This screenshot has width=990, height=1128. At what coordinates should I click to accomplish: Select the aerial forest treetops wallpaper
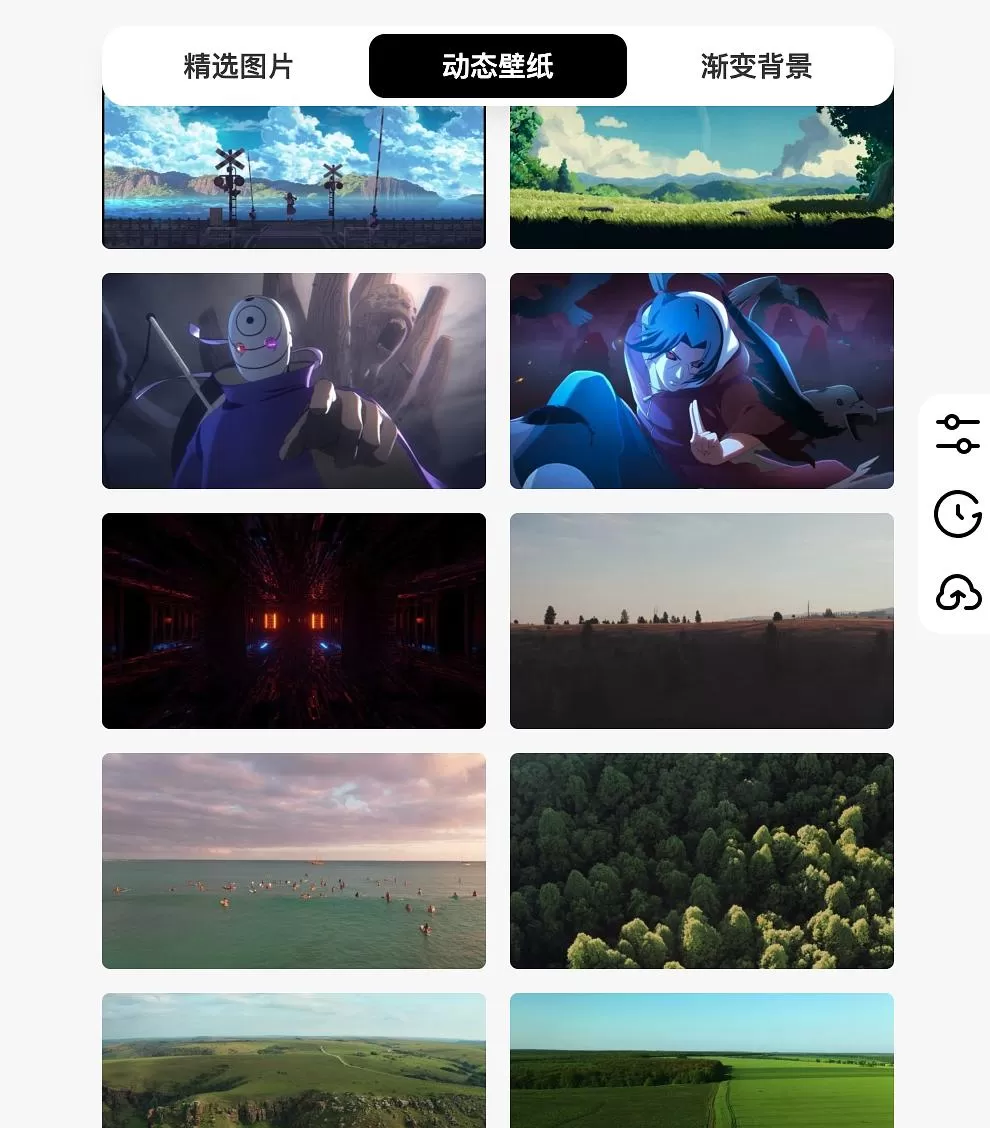point(701,861)
